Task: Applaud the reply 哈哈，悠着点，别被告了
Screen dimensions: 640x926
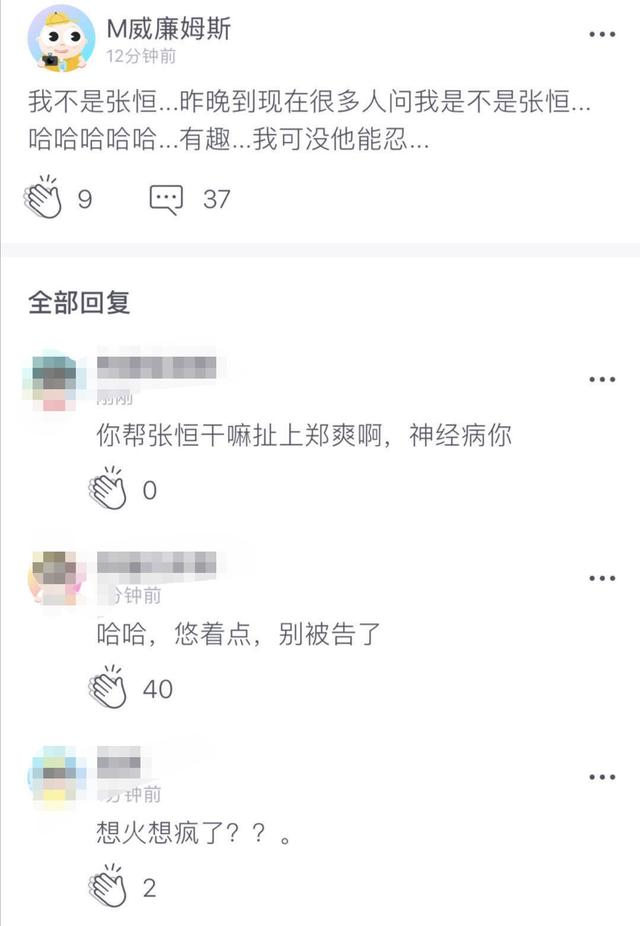Action: click(107, 688)
